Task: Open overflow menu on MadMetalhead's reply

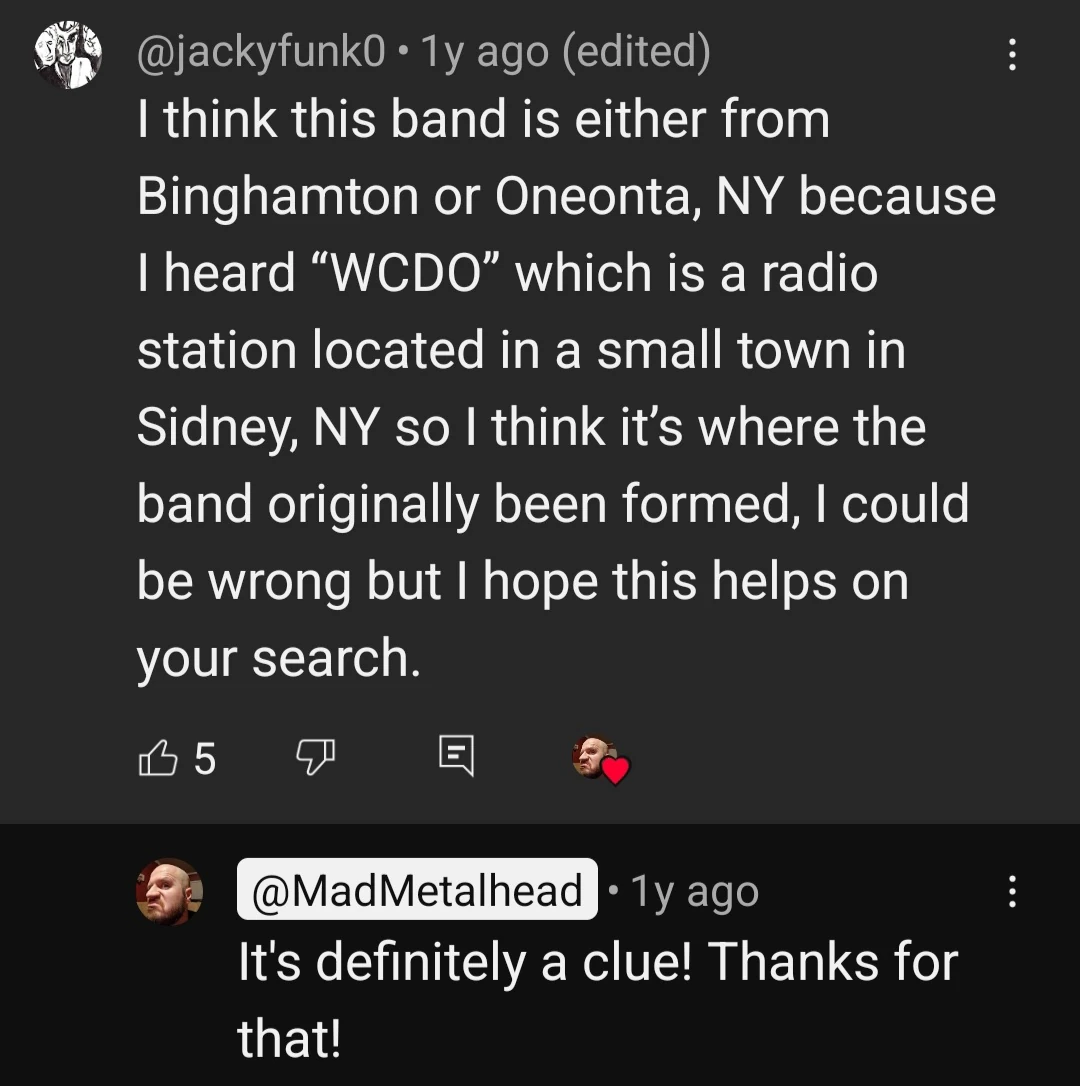Action: [x=1012, y=890]
